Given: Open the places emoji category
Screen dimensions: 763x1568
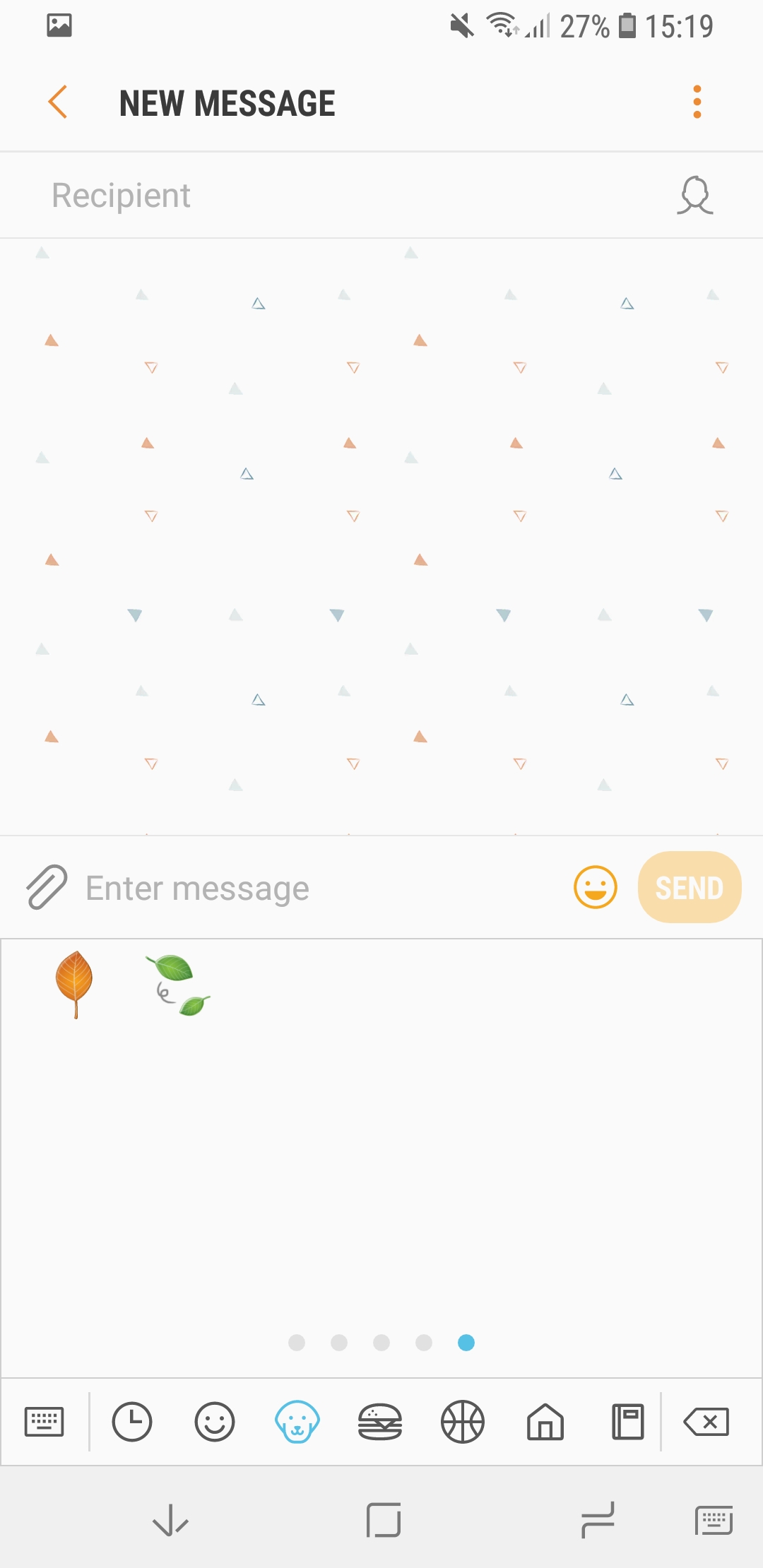Looking at the screenshot, I should tap(545, 1421).
